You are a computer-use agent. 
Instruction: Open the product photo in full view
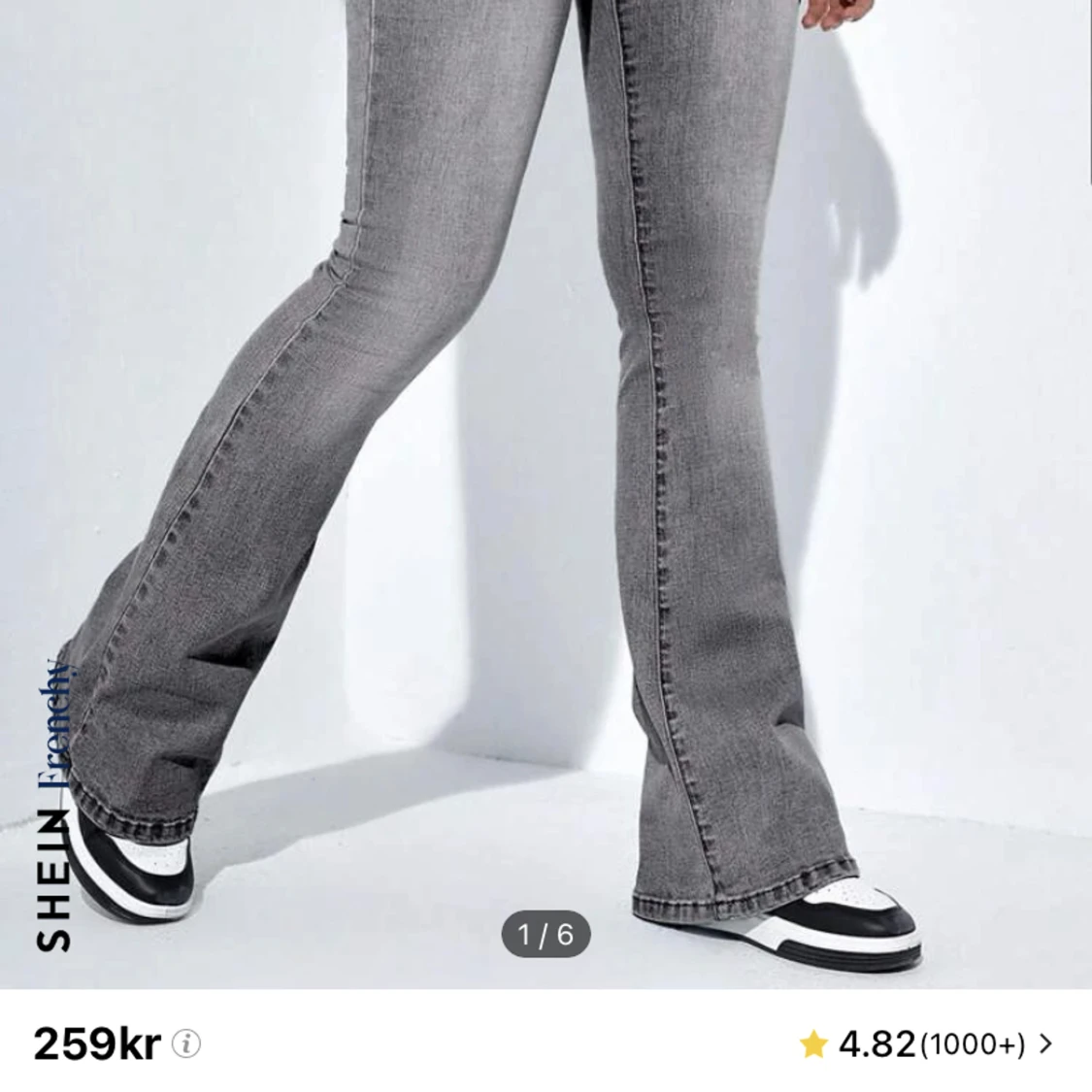point(546,485)
